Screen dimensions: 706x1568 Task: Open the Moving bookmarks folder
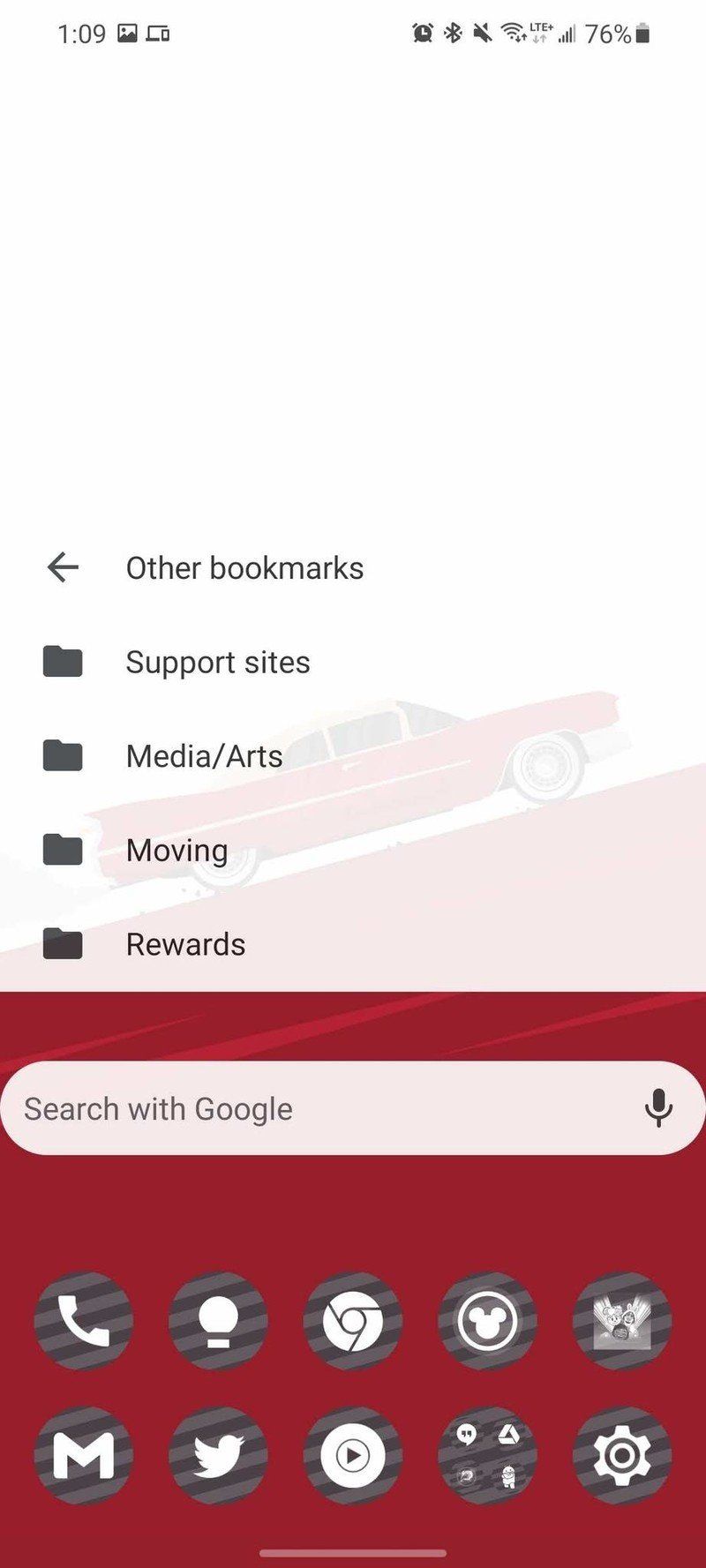pyautogui.click(x=176, y=850)
